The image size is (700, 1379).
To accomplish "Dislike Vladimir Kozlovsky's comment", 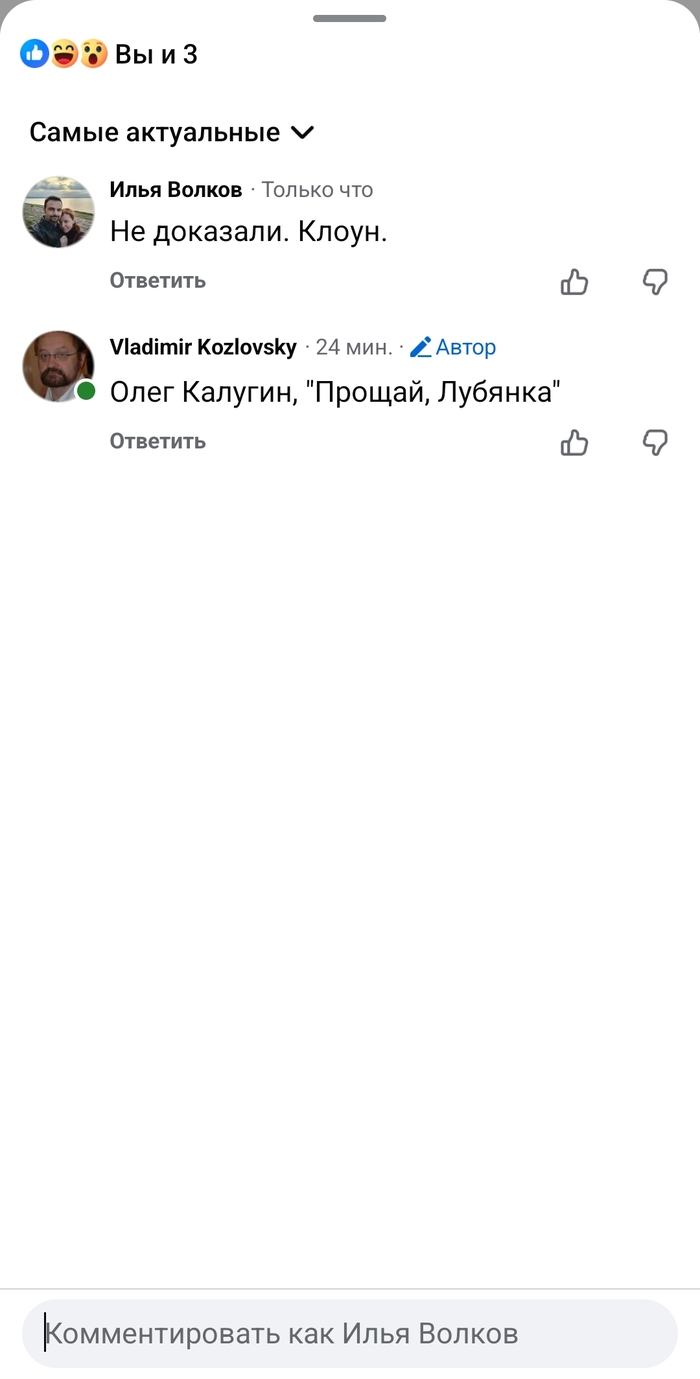I will pos(655,442).
